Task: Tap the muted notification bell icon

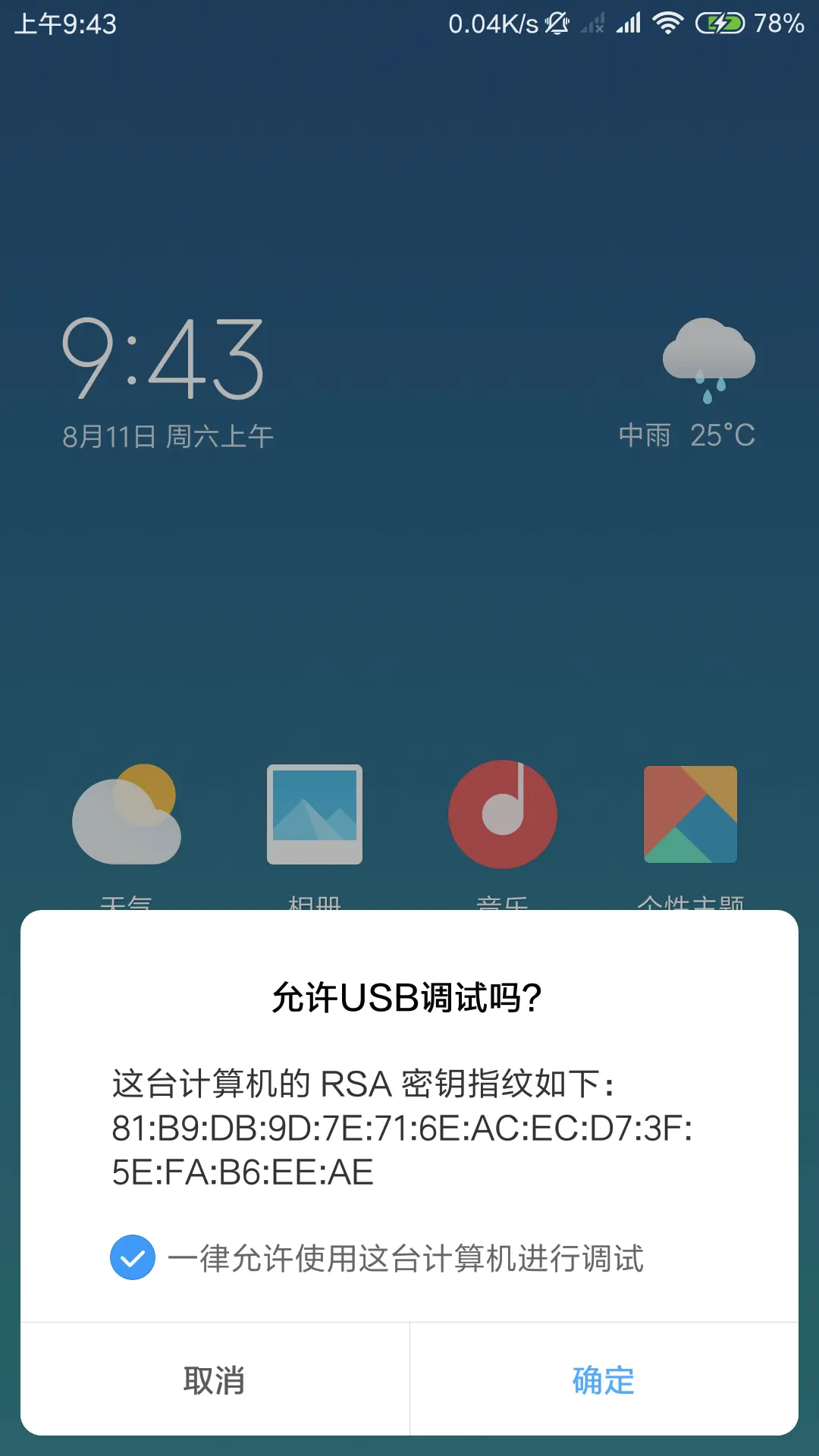Action: [x=556, y=23]
